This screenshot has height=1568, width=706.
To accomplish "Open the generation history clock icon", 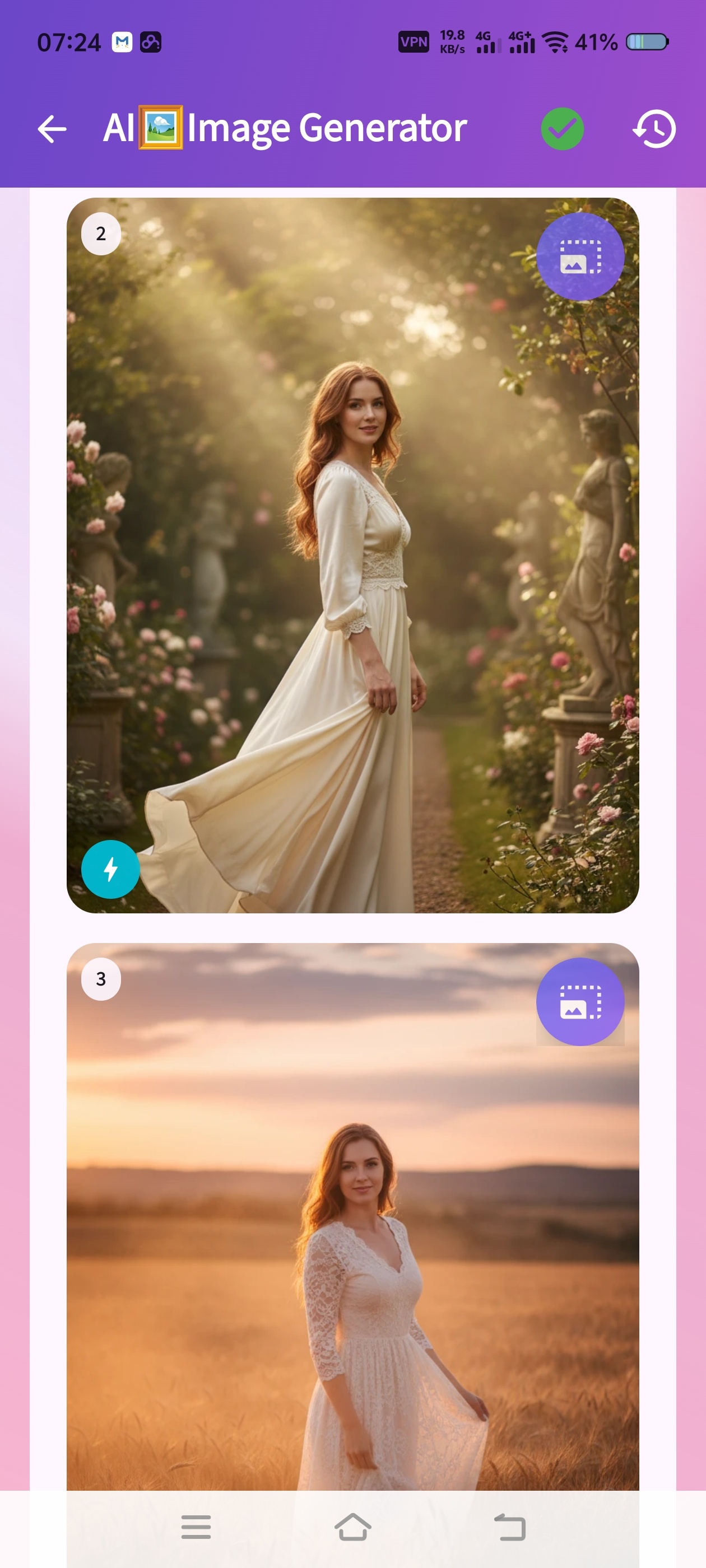I will (654, 129).
